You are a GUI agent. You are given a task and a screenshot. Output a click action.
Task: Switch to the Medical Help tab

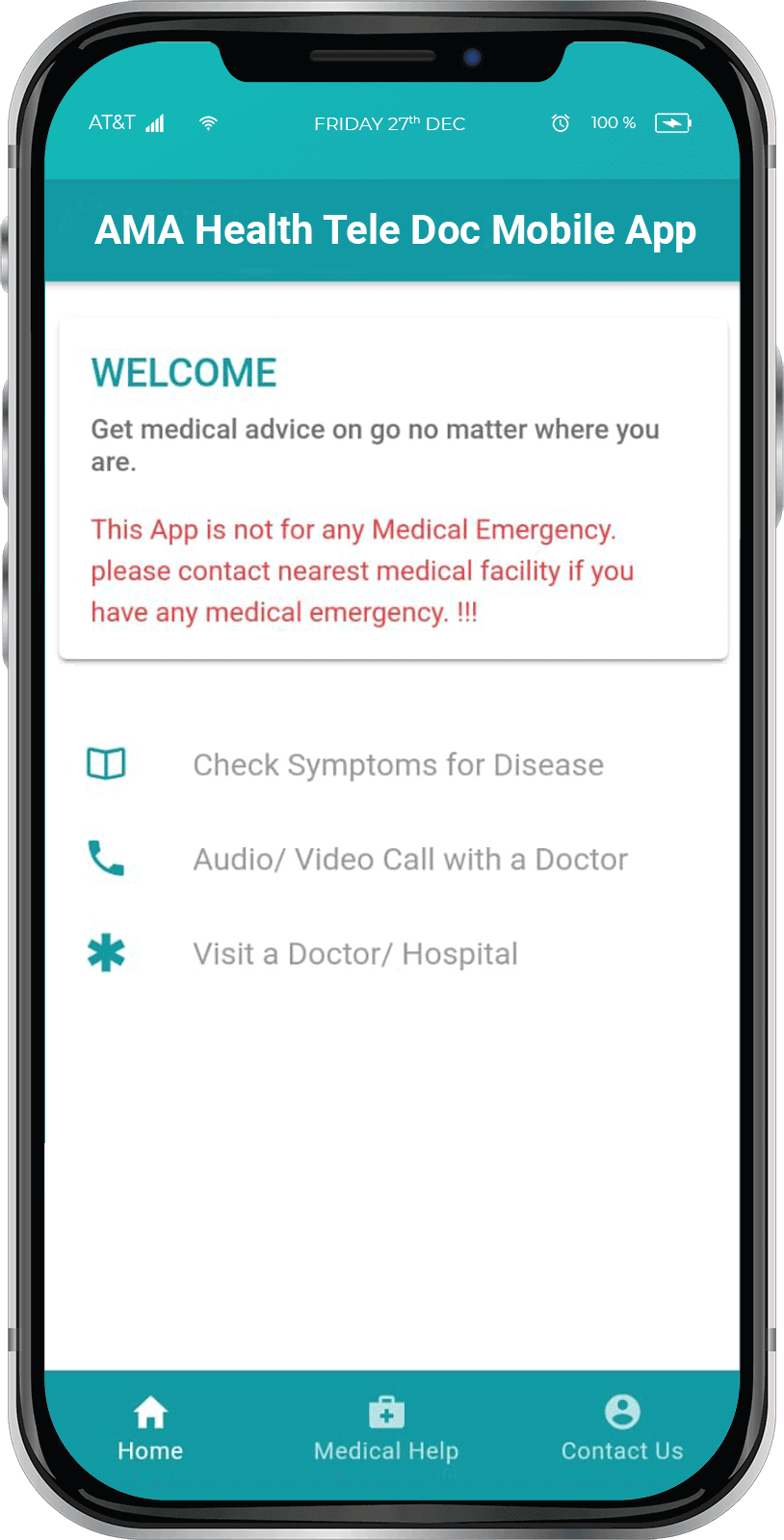click(x=386, y=1429)
